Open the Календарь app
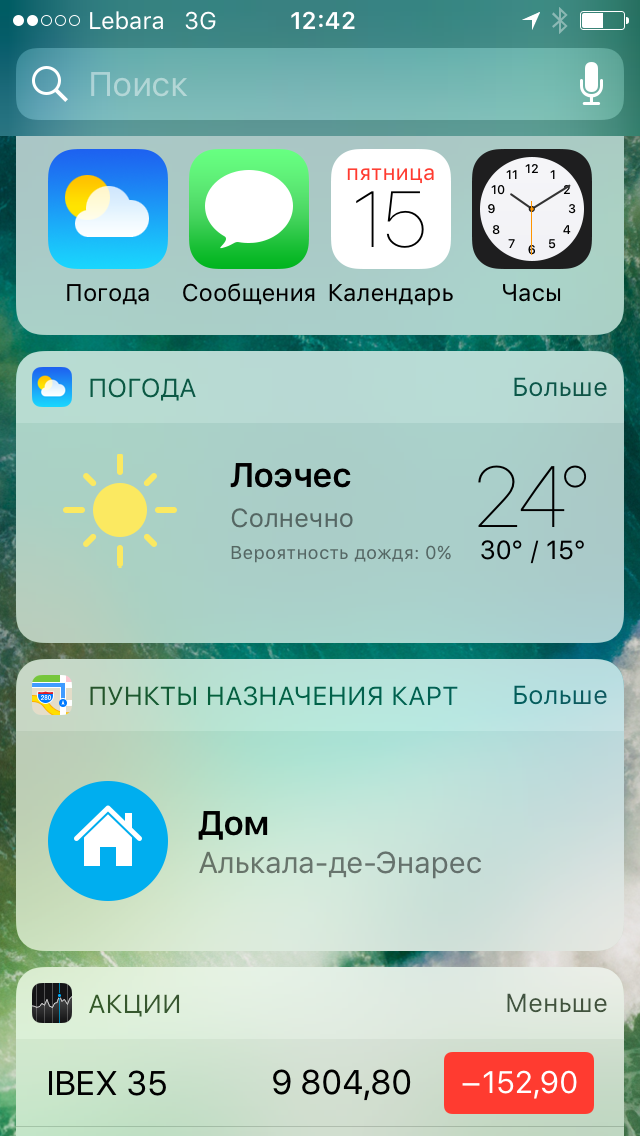Viewport: 640px width, 1136px height. pos(390,210)
